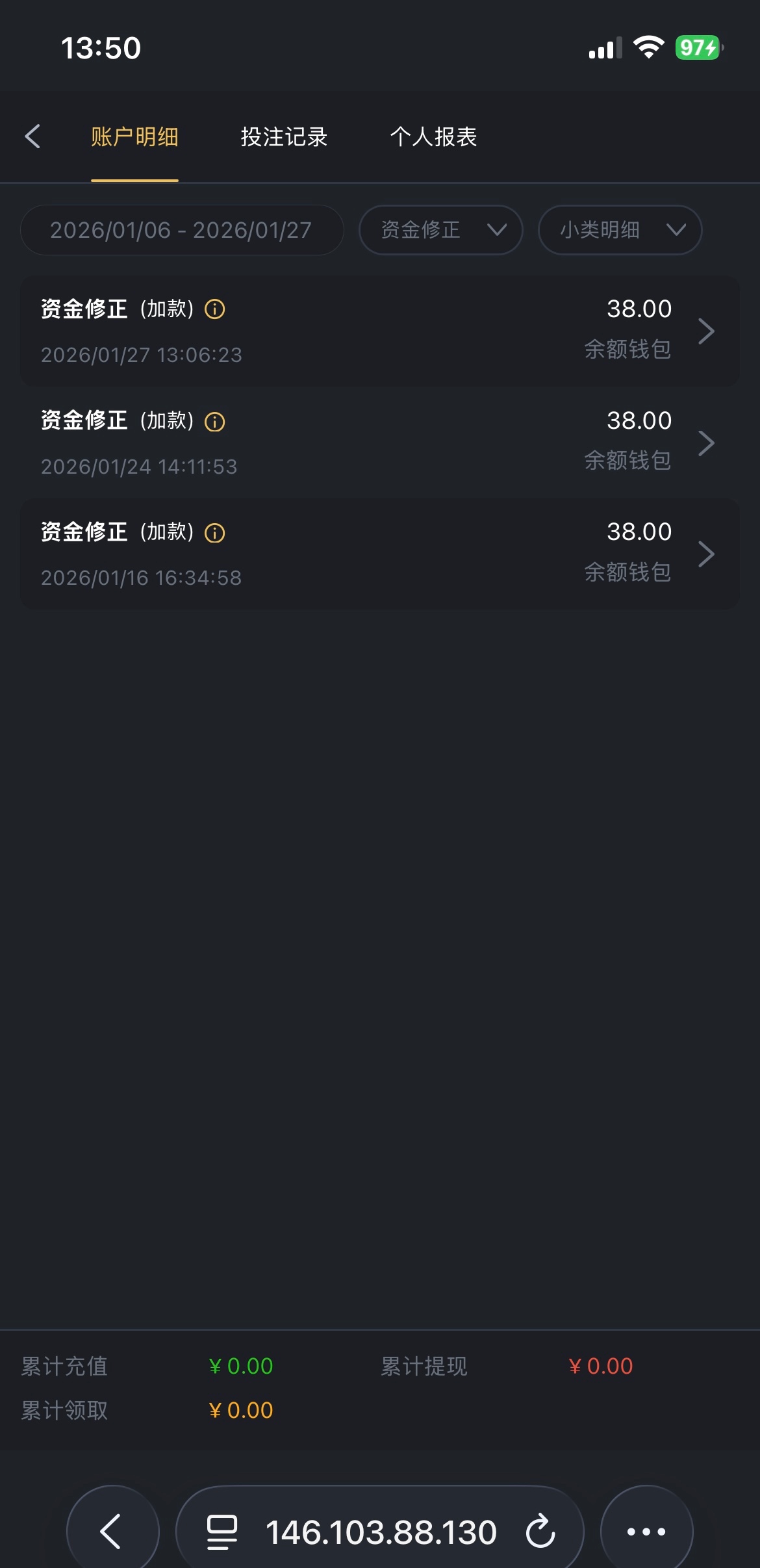Reload the page in the browser bar
Viewport: 760px width, 1568px height.
pyautogui.click(x=540, y=1531)
